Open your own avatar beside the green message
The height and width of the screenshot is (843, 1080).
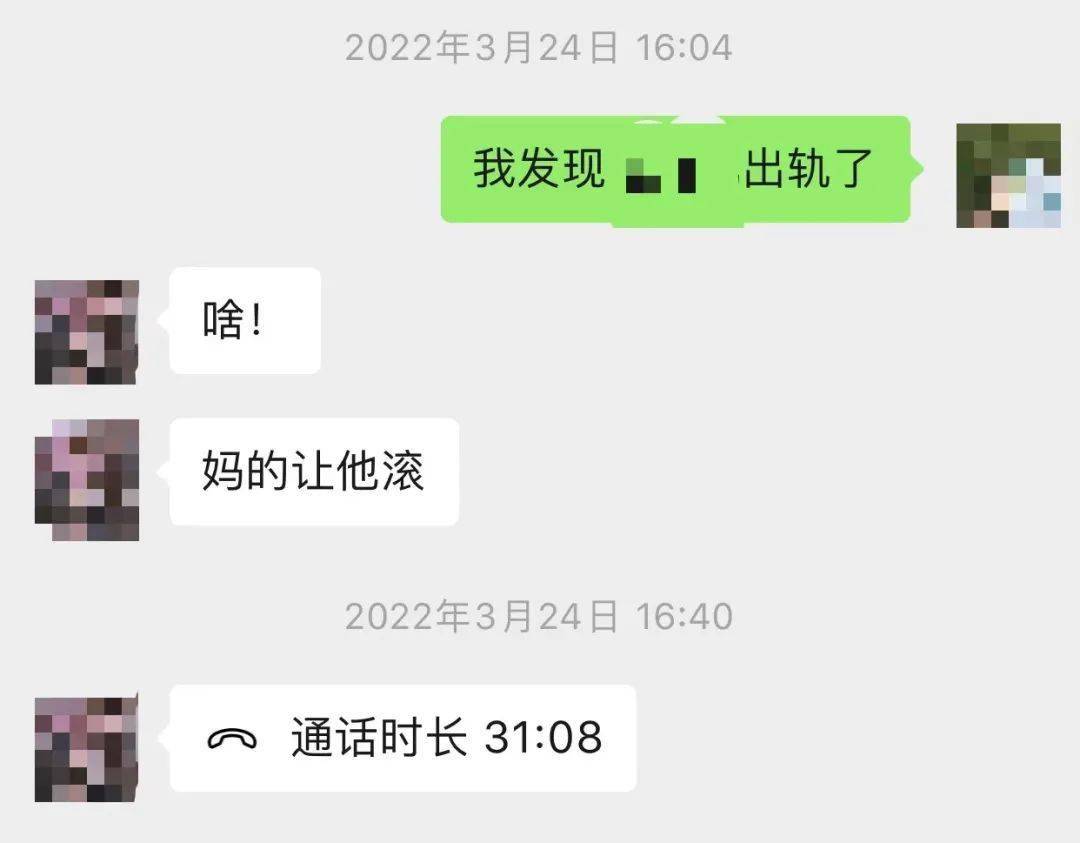[x=1008, y=176]
